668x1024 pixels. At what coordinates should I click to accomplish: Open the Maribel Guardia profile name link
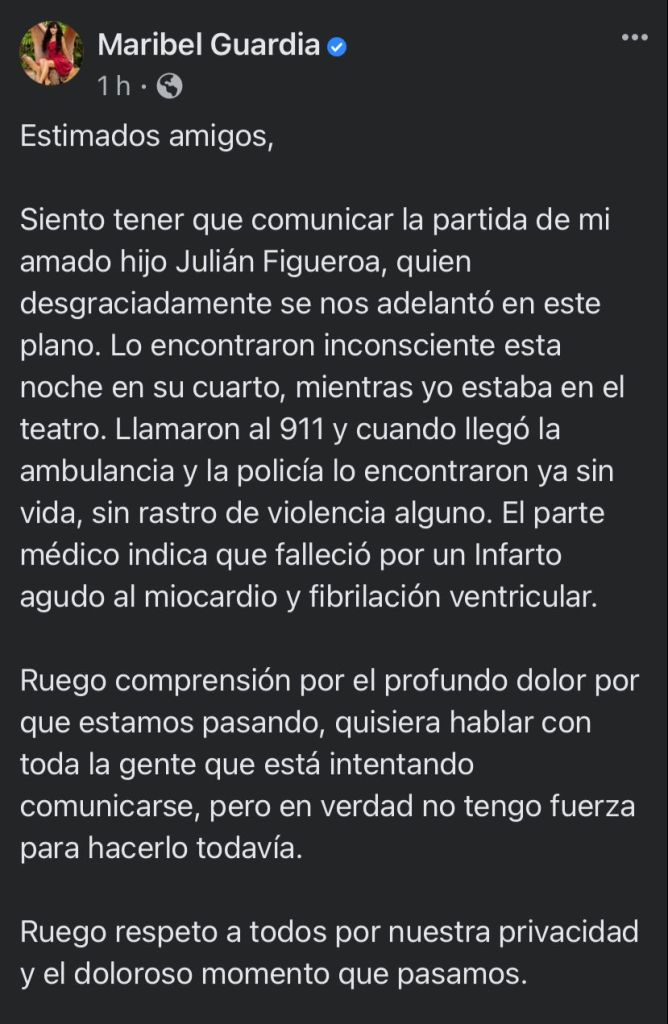point(209,45)
